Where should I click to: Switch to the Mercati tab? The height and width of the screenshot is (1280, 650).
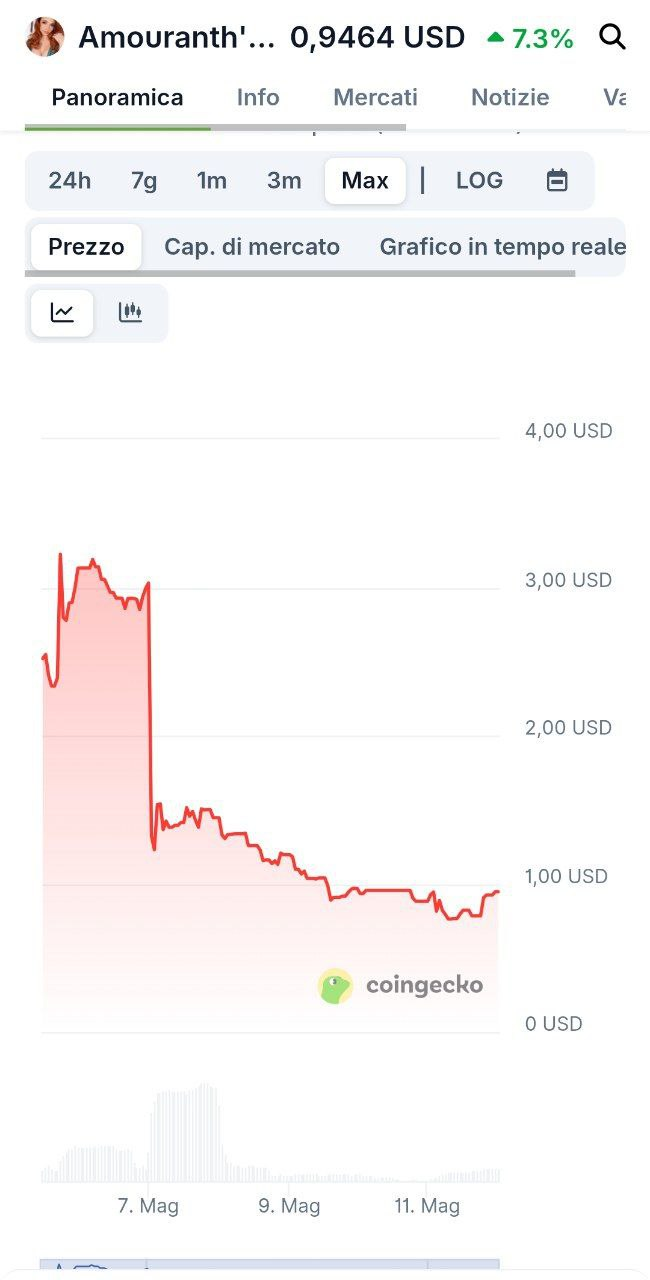pyautogui.click(x=375, y=97)
